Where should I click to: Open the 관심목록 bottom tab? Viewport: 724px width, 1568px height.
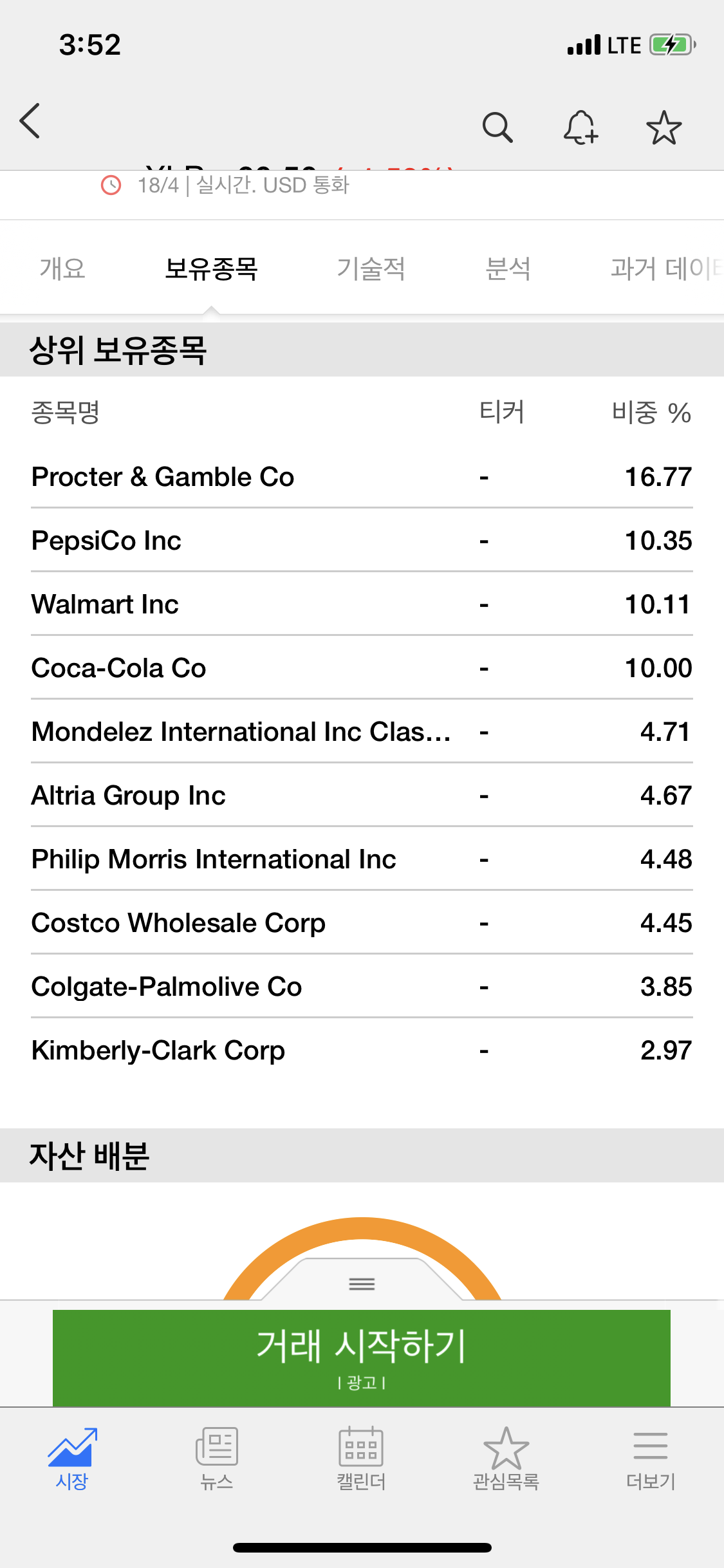[x=506, y=1459]
